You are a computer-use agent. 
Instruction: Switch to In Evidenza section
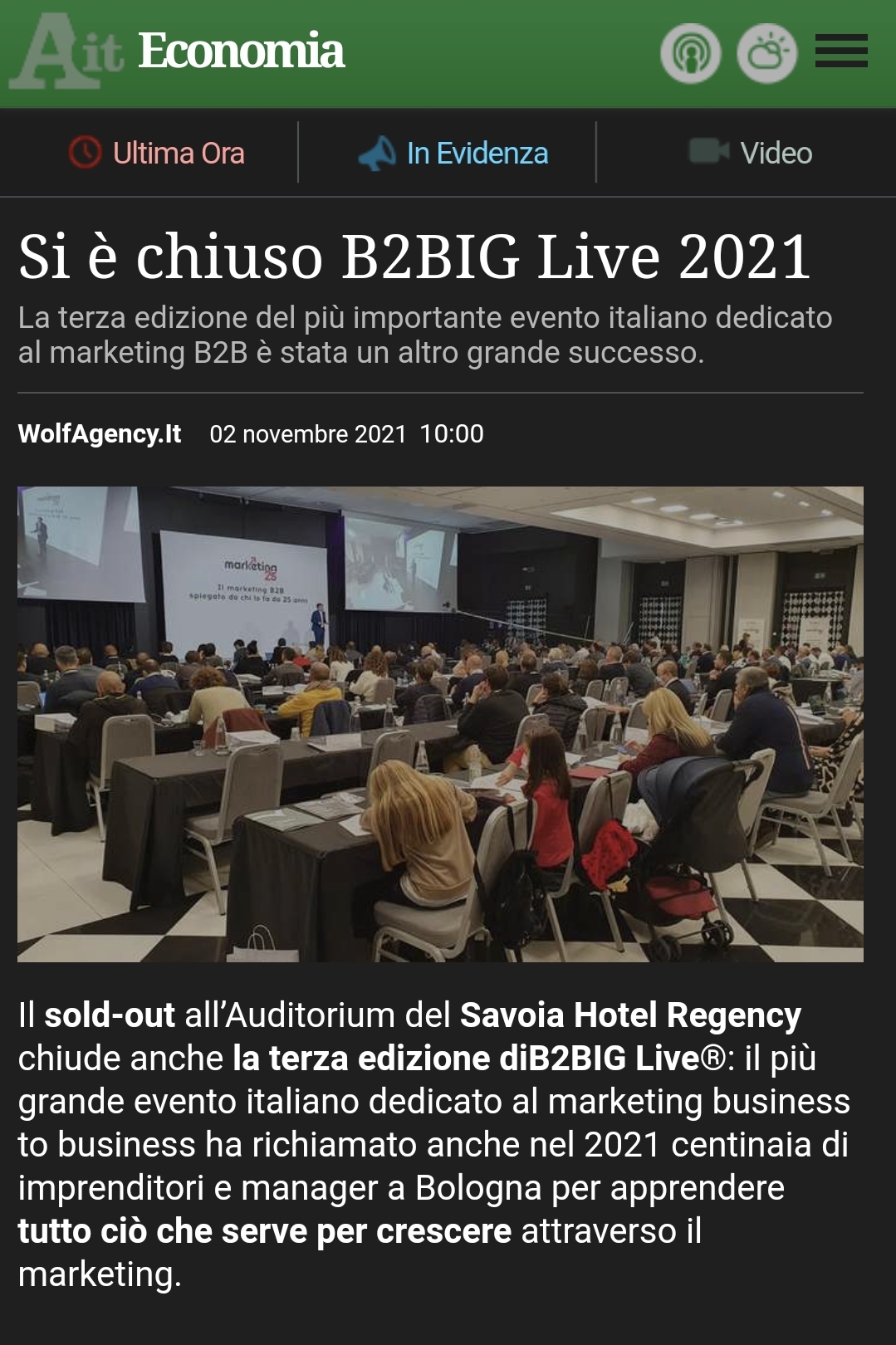pyautogui.click(x=454, y=154)
